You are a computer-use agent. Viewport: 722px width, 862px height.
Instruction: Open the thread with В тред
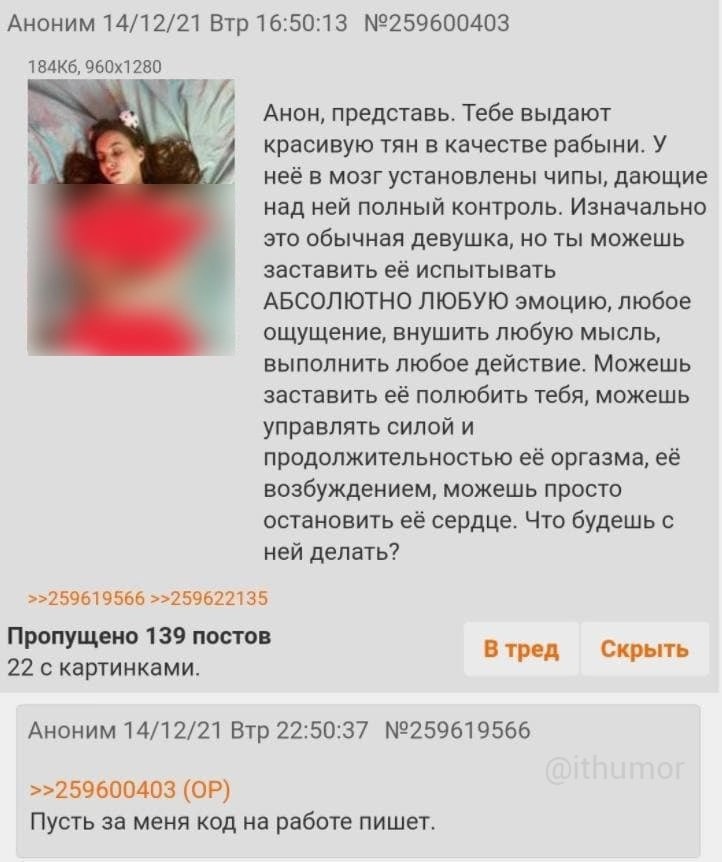tap(521, 649)
